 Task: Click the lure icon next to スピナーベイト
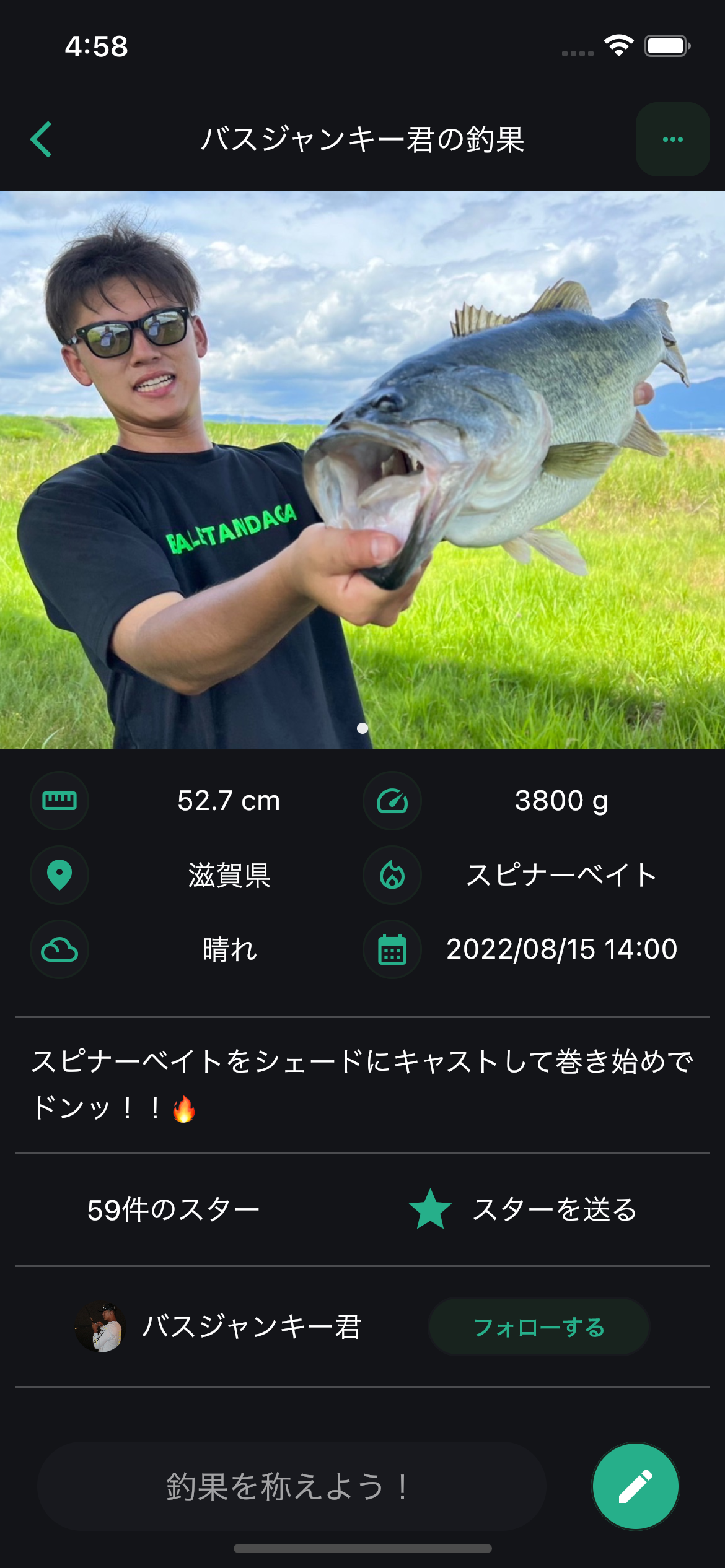(x=392, y=875)
